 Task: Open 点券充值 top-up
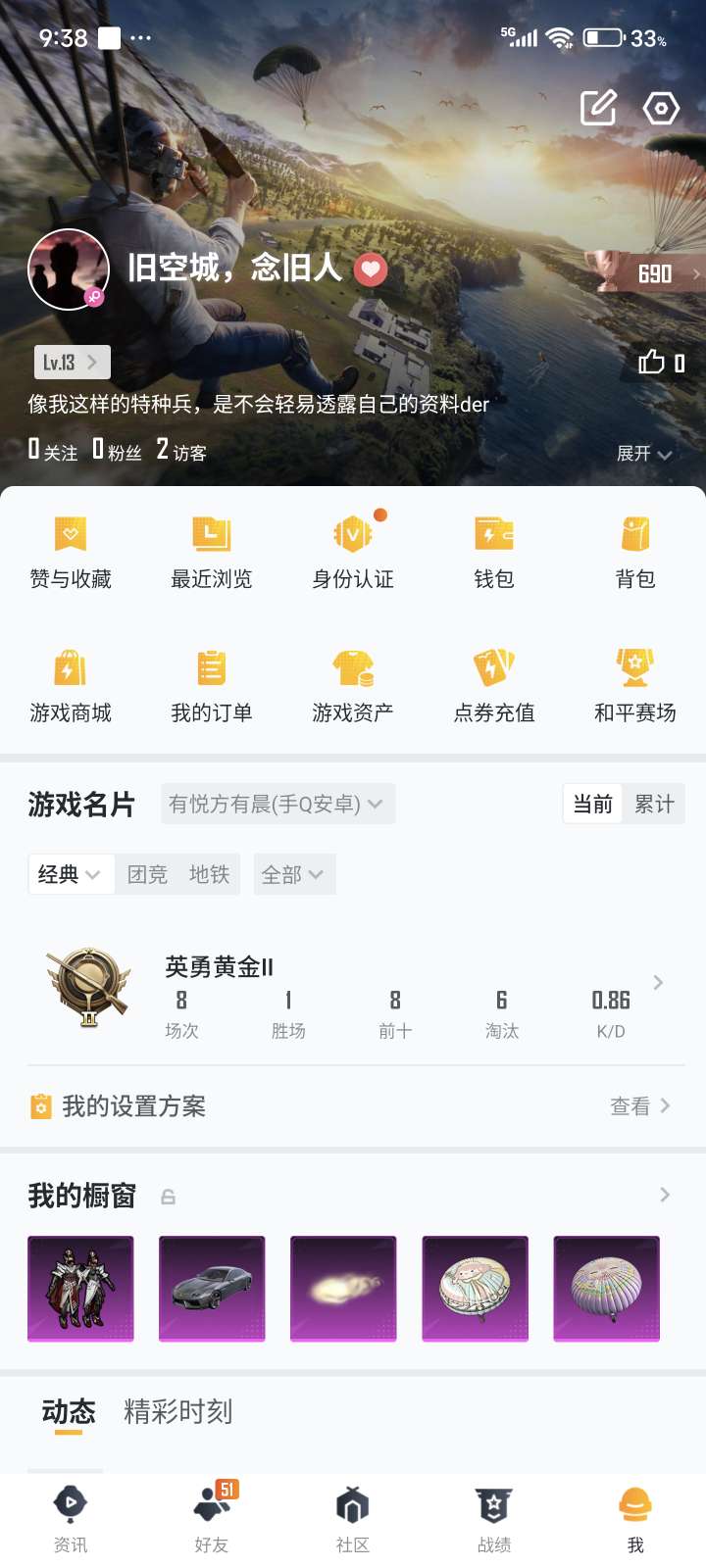(494, 686)
